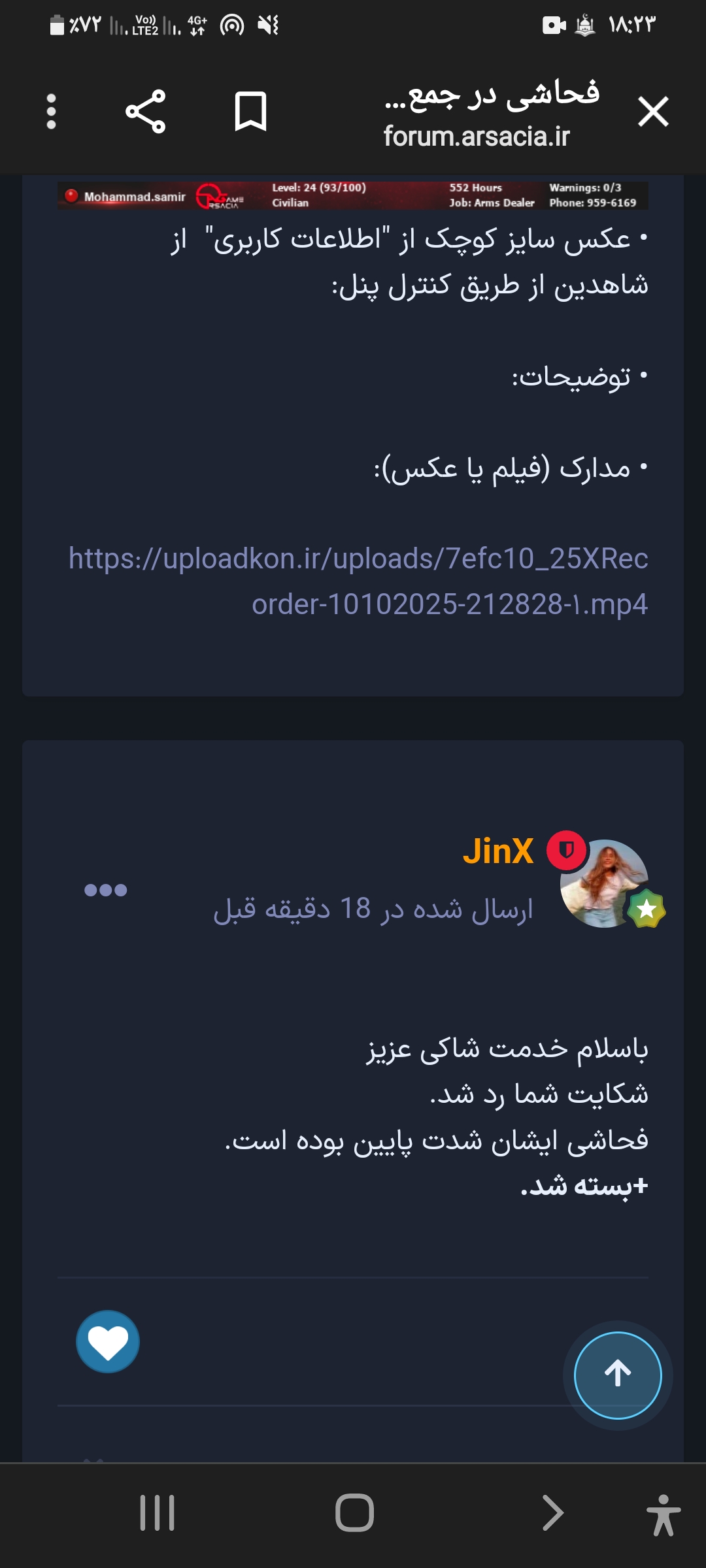Image resolution: width=706 pixels, height=1568 pixels.
Task: Go to the phone home screen
Action: [x=354, y=1512]
